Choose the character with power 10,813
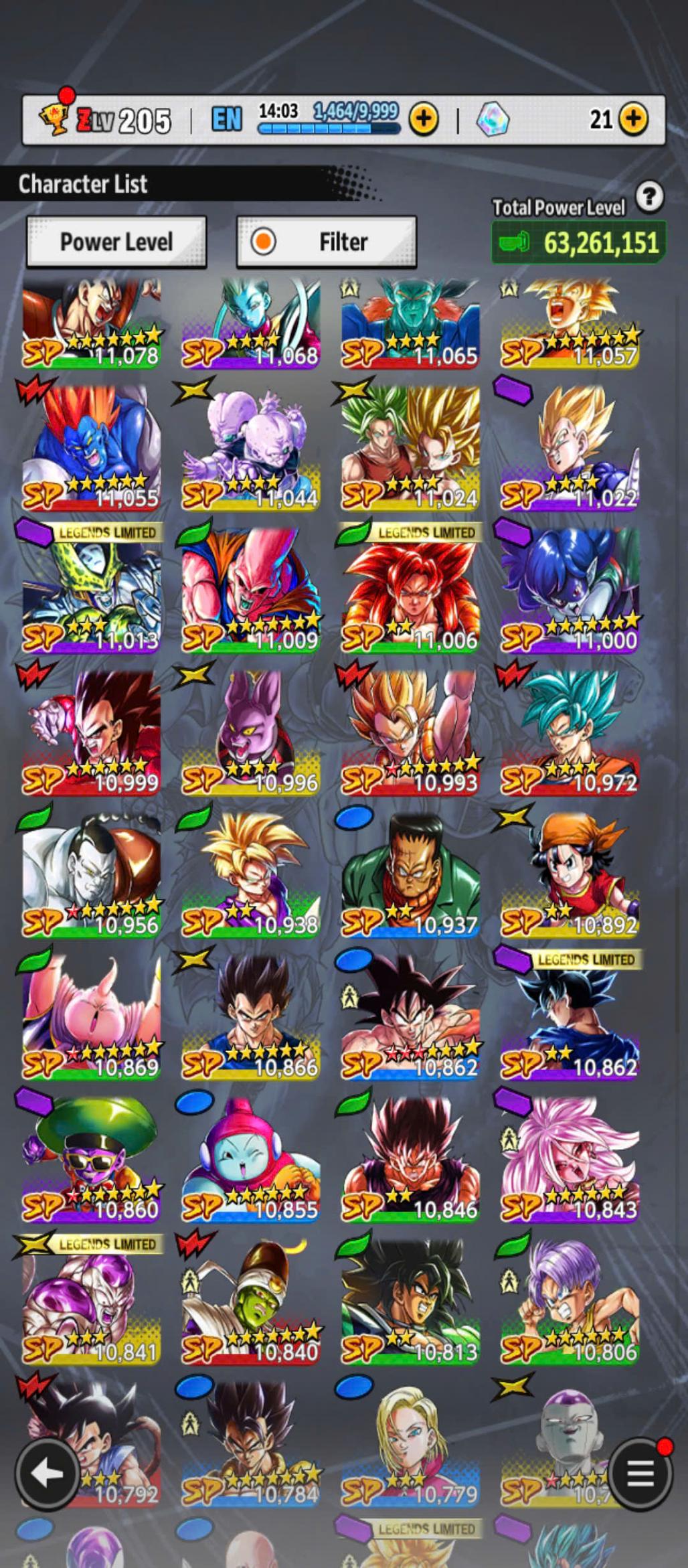This screenshot has height=1568, width=688. point(410,1302)
